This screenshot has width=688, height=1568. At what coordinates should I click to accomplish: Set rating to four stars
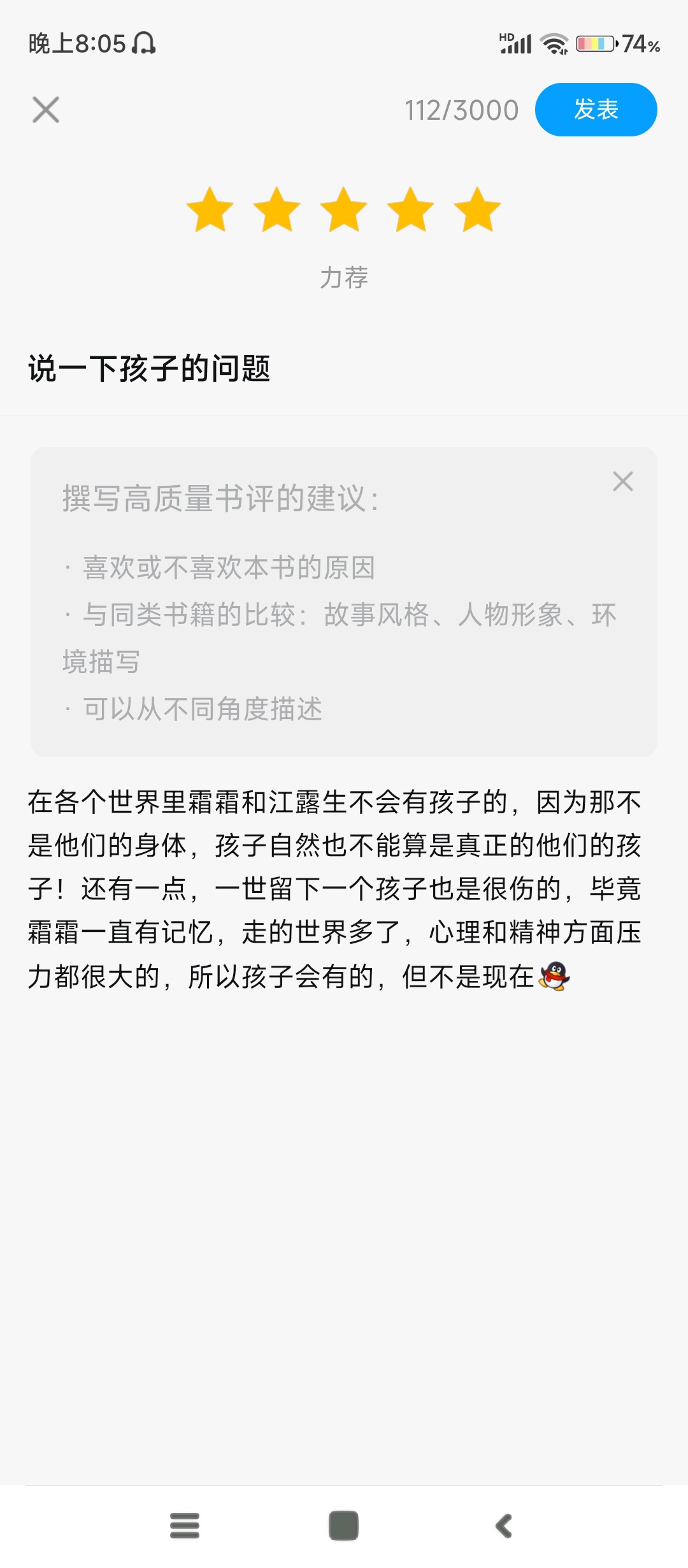tap(411, 210)
